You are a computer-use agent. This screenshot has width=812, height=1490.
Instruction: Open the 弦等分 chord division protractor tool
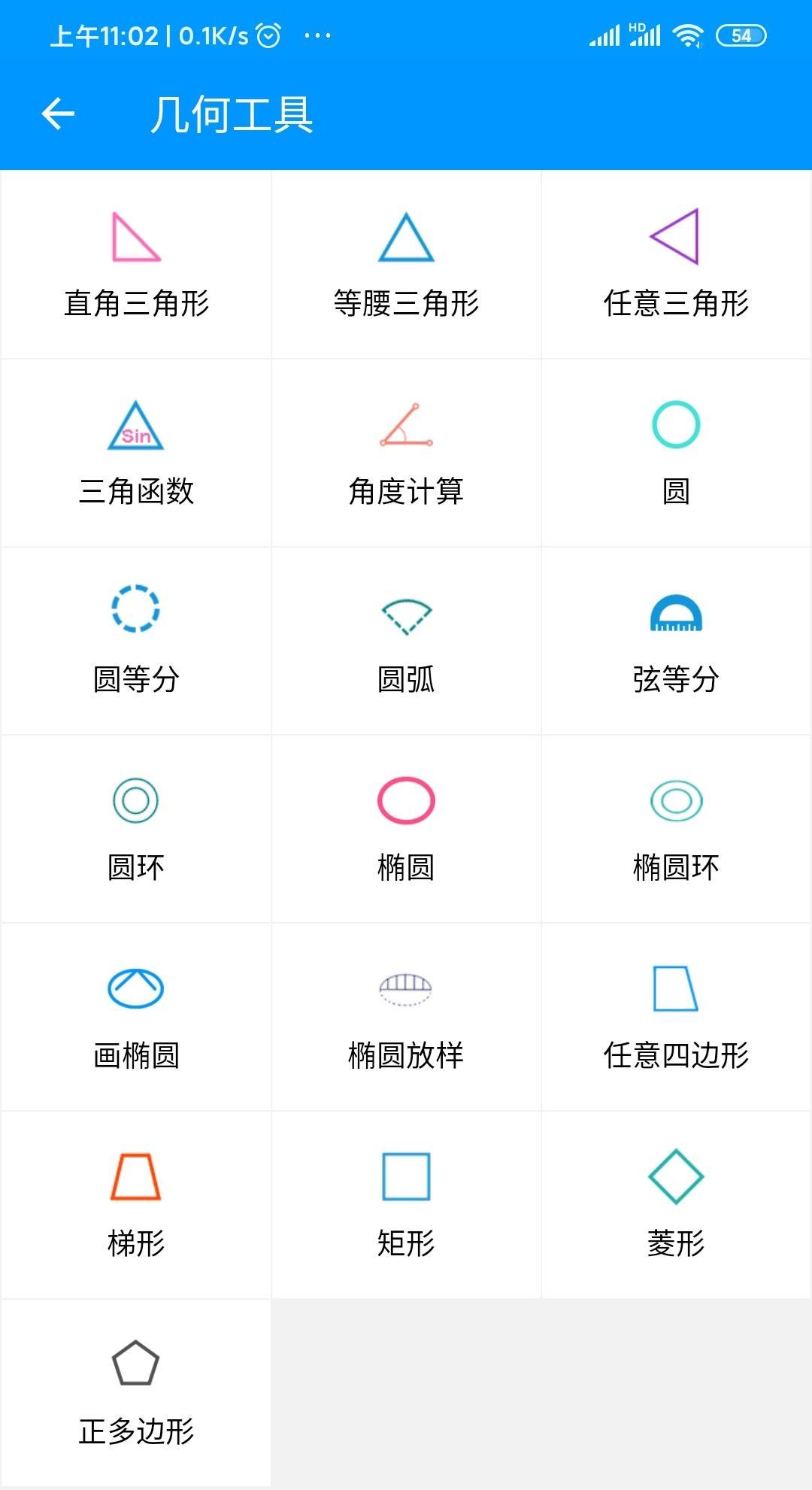click(677, 639)
